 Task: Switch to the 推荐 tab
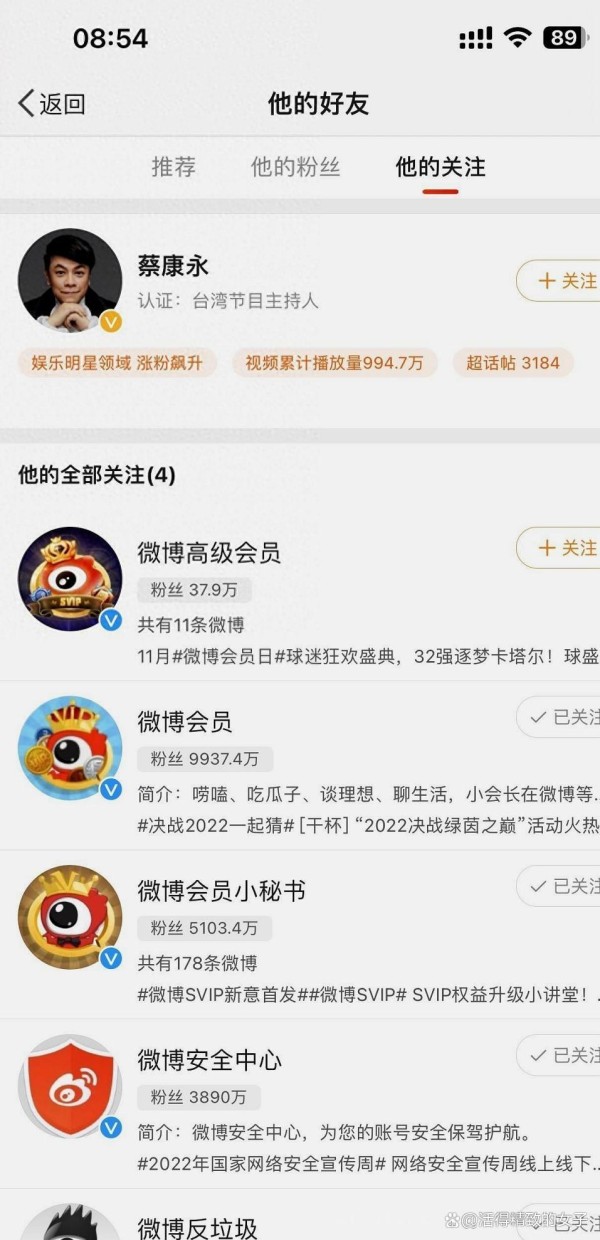pyautogui.click(x=173, y=167)
